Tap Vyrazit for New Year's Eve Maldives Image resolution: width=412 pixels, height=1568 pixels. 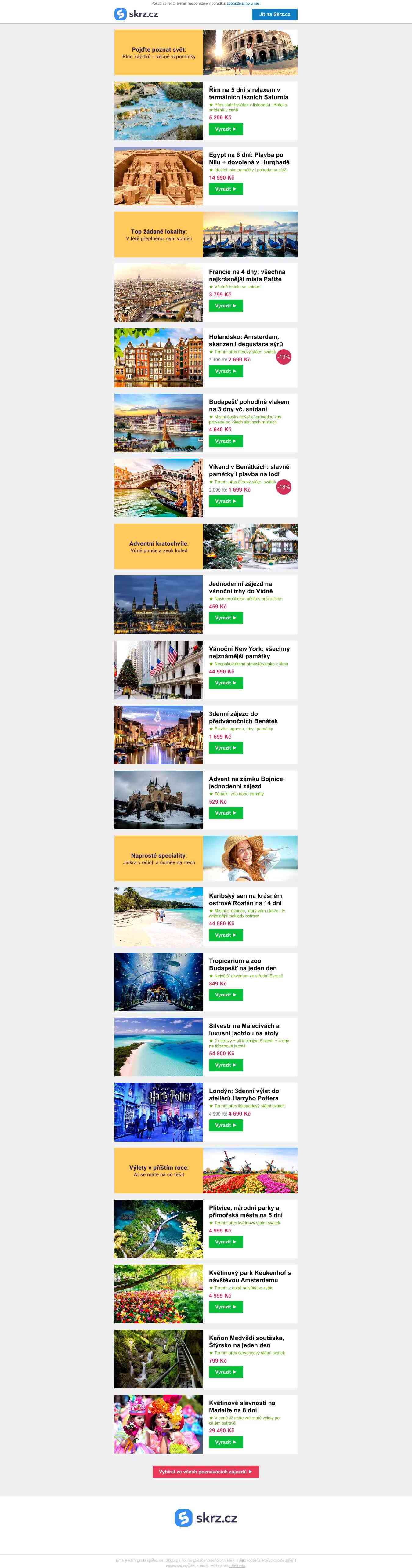226,1065
